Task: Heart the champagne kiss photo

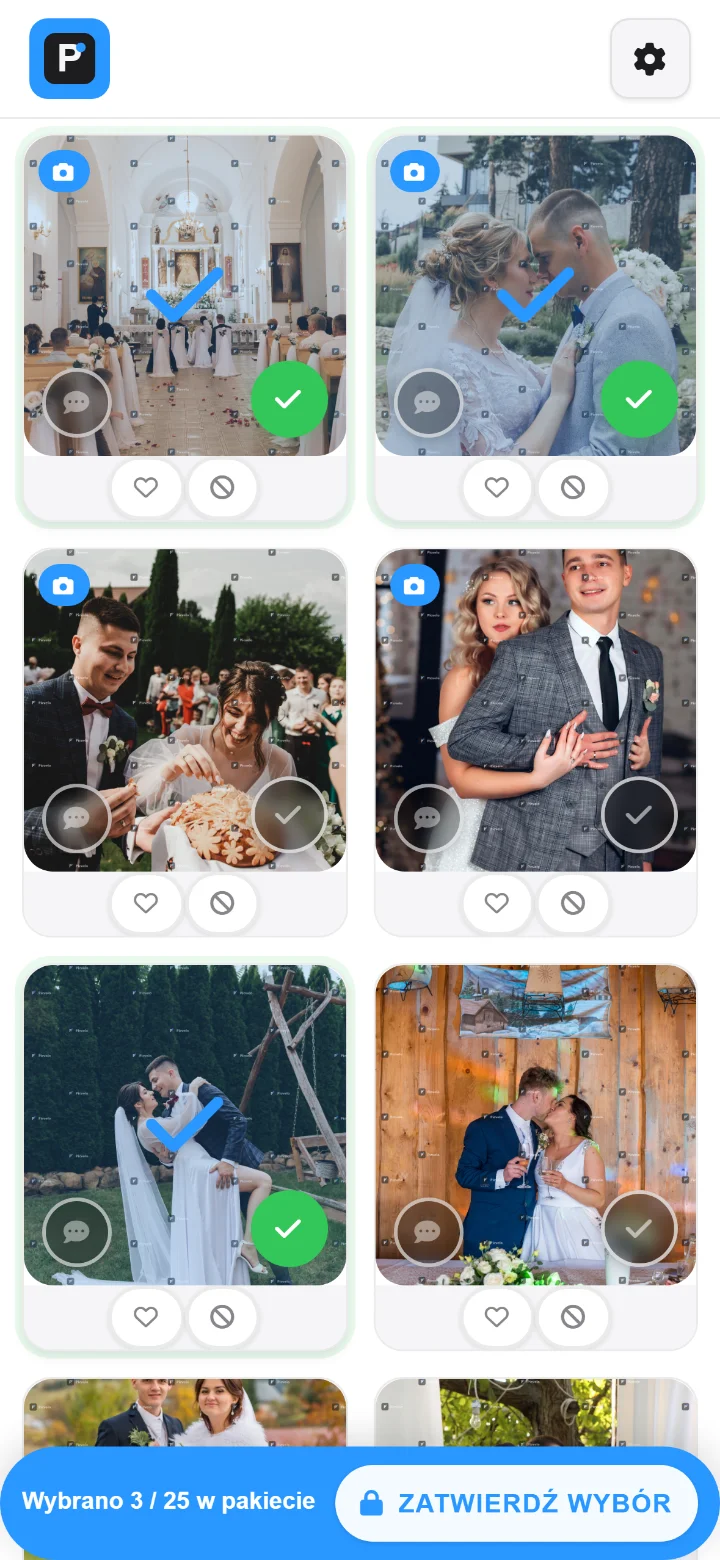Action: tap(497, 1317)
